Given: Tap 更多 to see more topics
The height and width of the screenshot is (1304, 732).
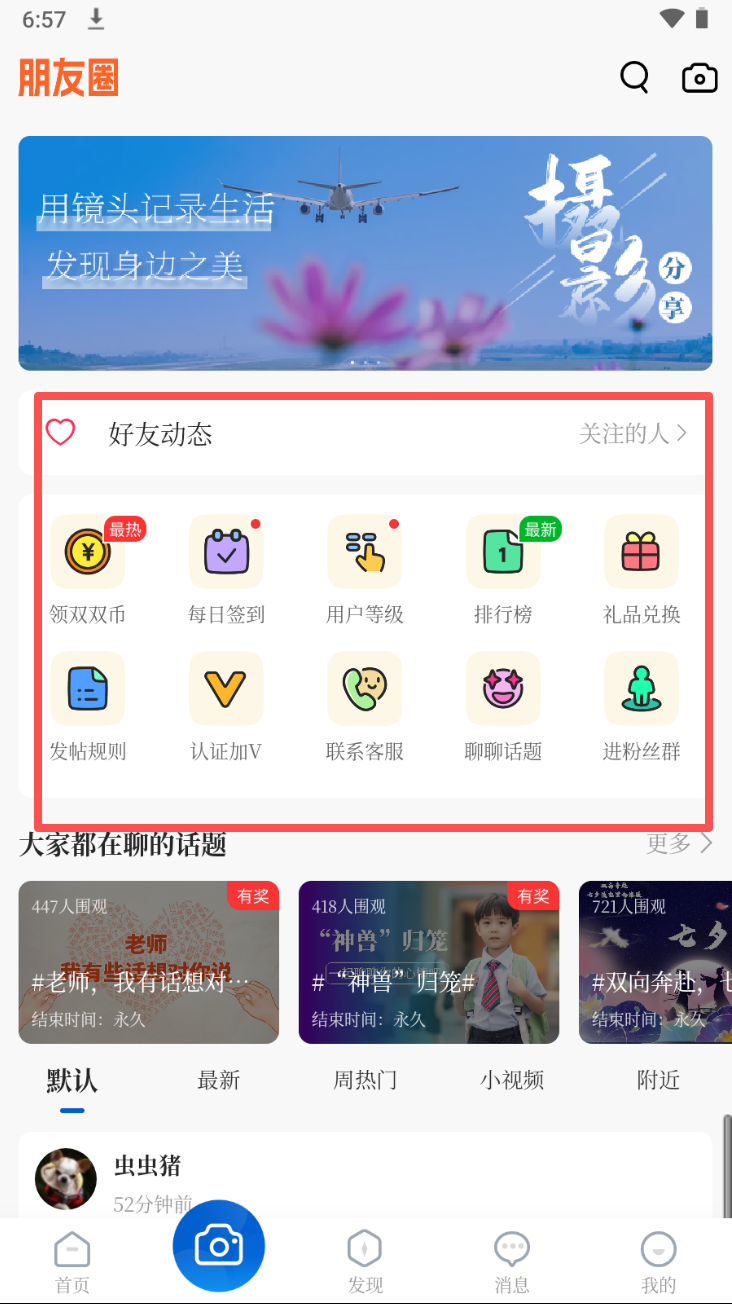Looking at the screenshot, I should [x=678, y=843].
